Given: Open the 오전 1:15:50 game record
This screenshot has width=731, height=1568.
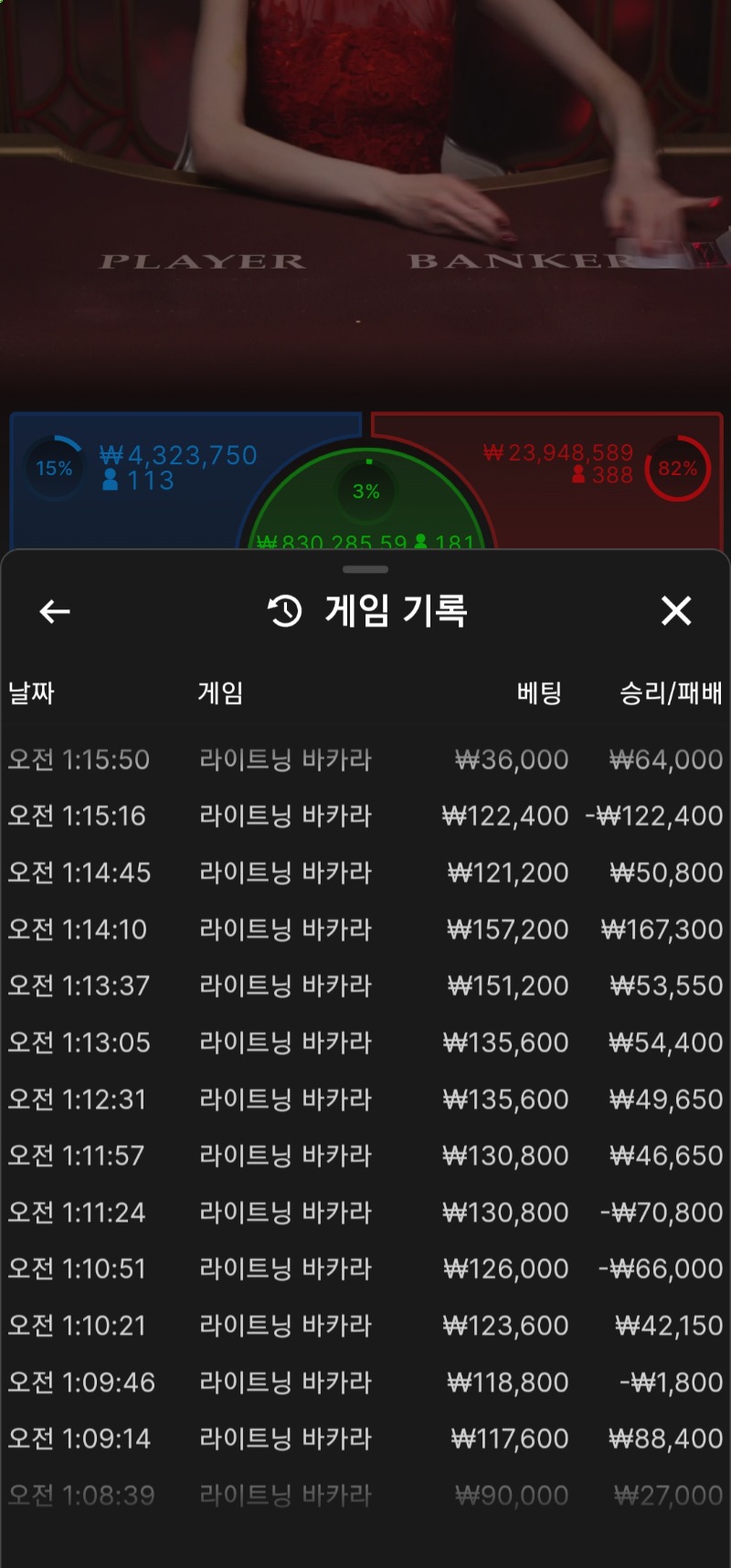Looking at the screenshot, I should [x=365, y=759].
